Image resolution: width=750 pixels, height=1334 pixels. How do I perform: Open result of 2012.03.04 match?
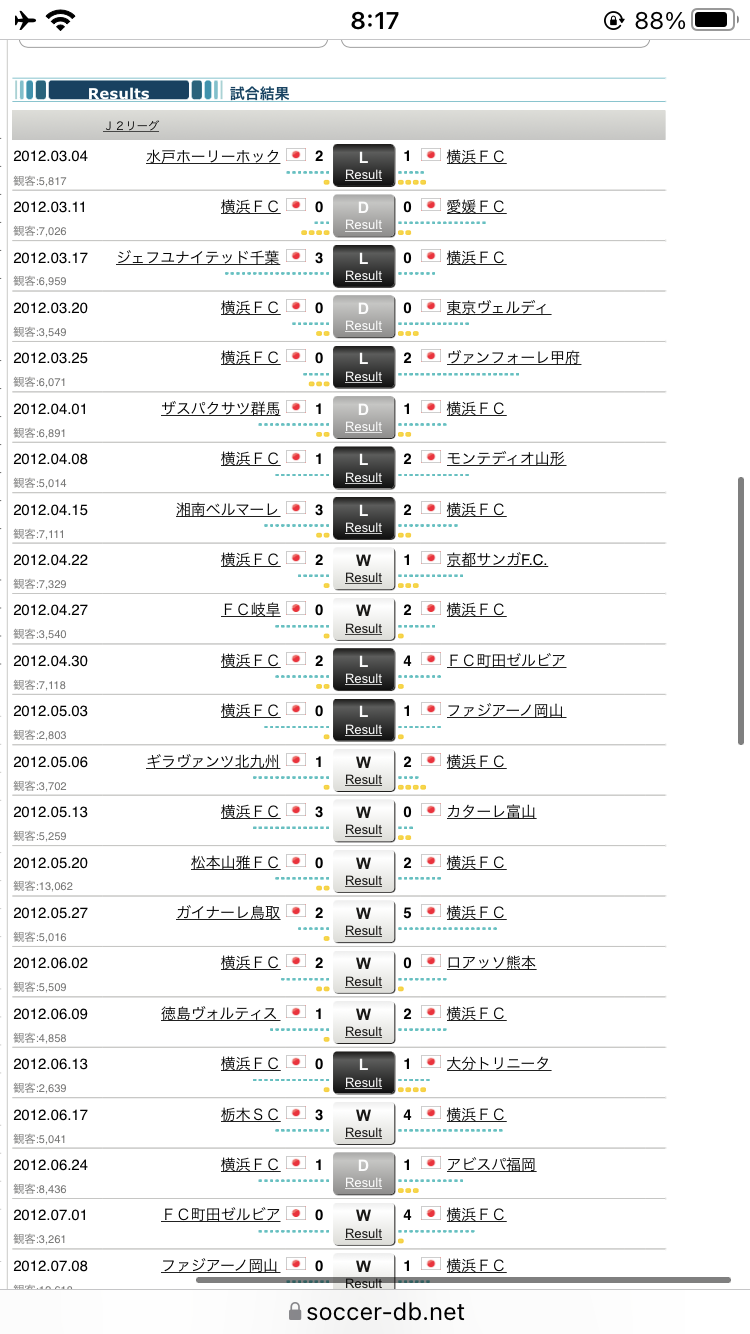pyautogui.click(x=363, y=175)
